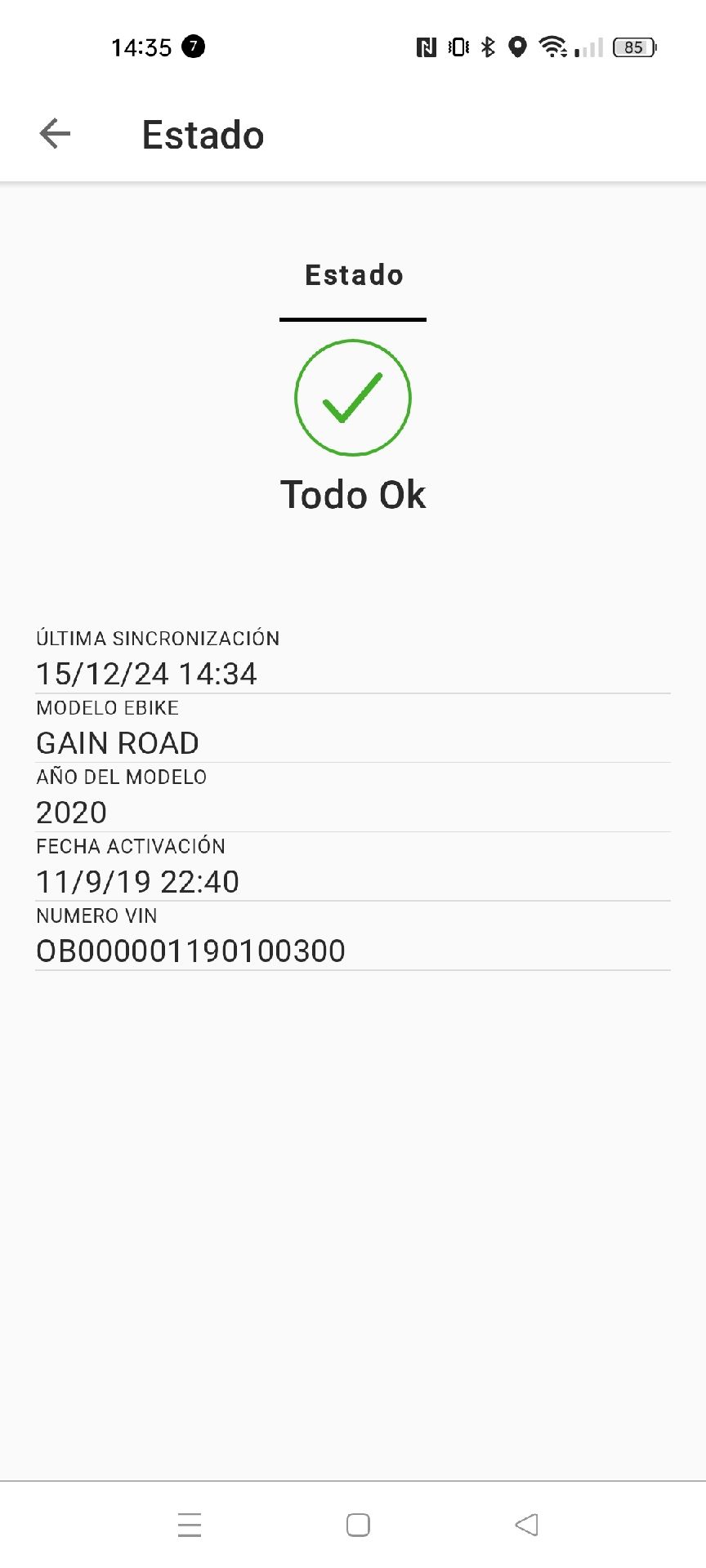Go back using the app bar arrow
Image resolution: width=706 pixels, height=1568 pixels.
coord(55,134)
